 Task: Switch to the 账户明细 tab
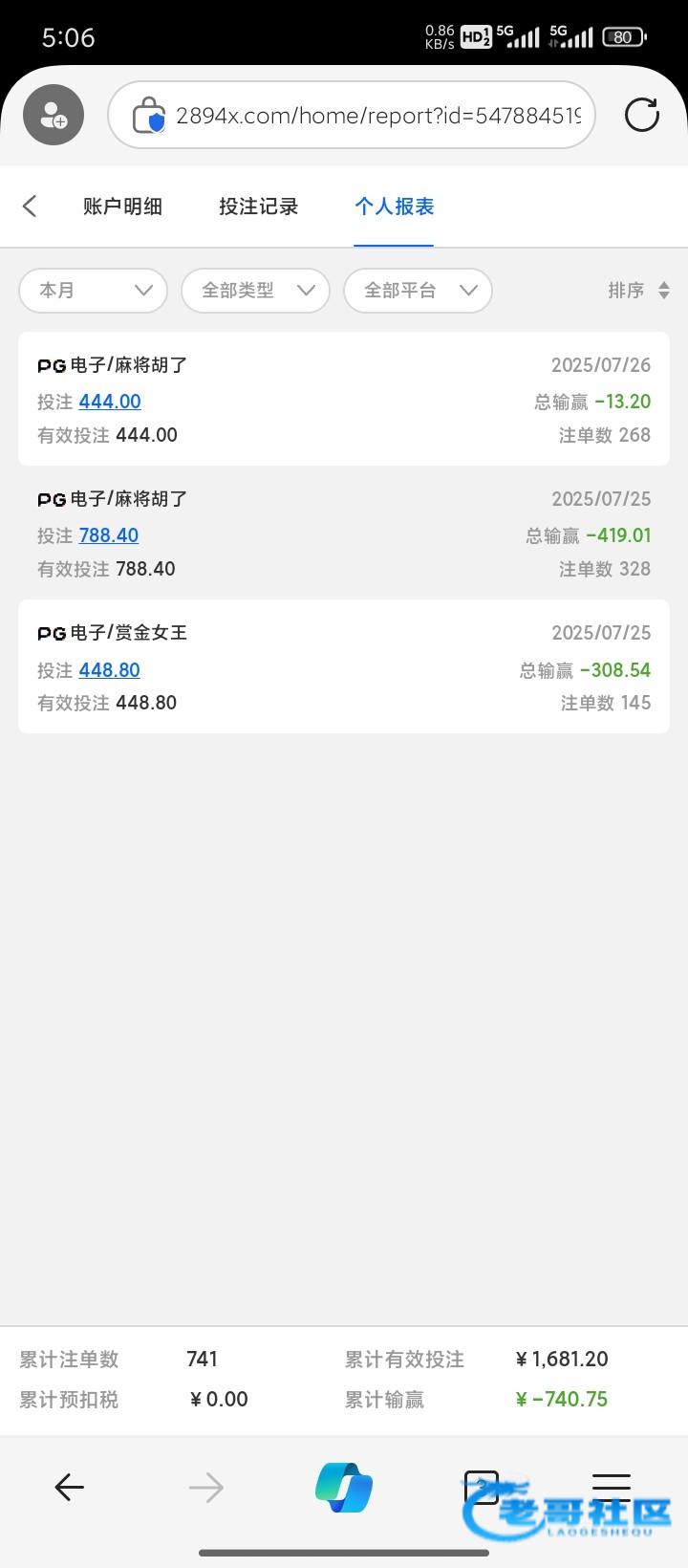[122, 206]
